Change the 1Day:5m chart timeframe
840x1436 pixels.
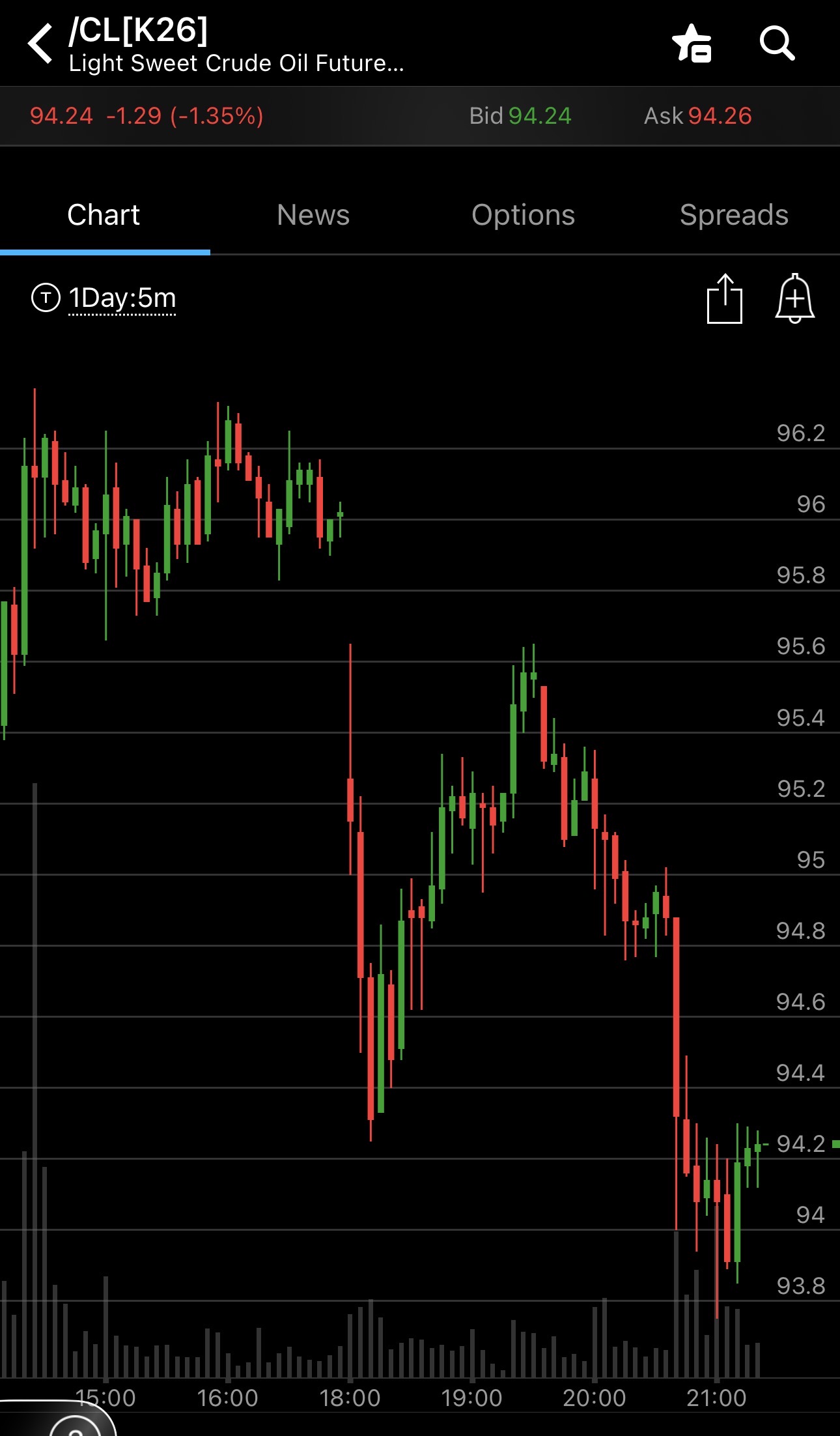(x=122, y=298)
